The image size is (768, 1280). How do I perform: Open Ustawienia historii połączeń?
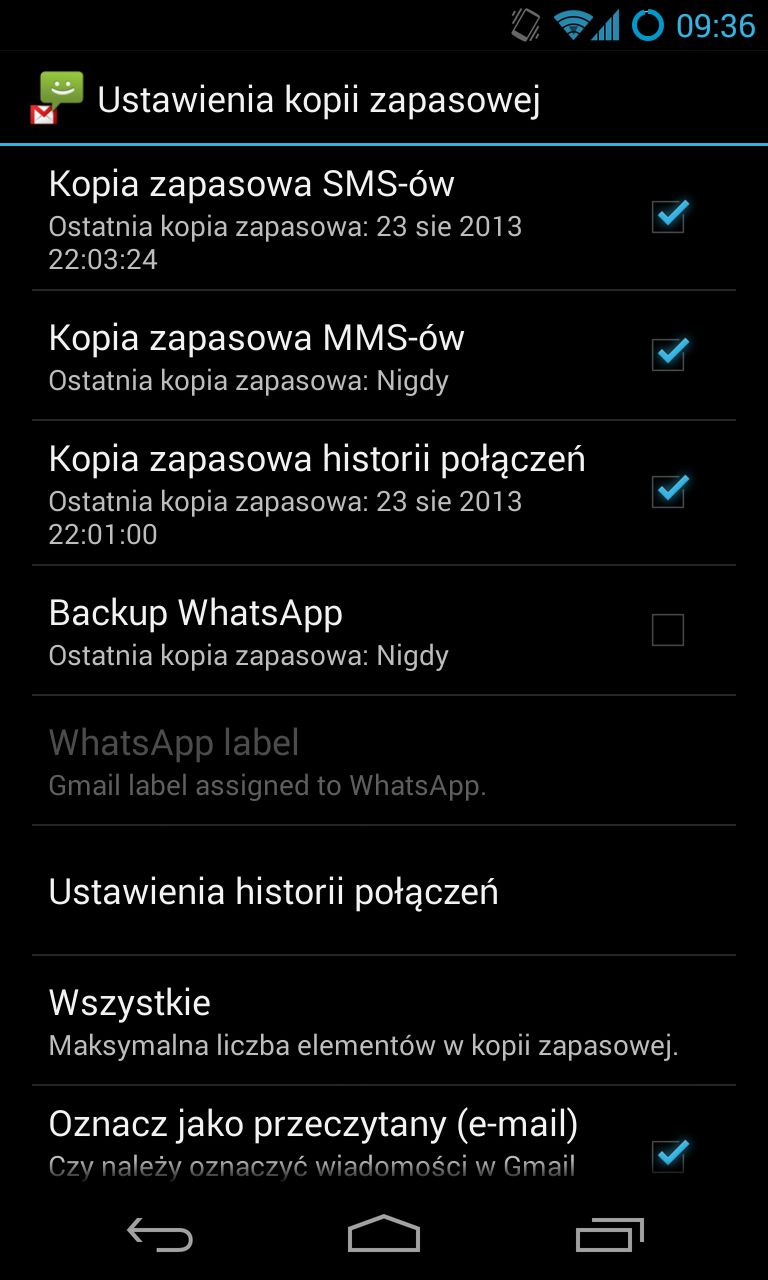click(x=384, y=891)
